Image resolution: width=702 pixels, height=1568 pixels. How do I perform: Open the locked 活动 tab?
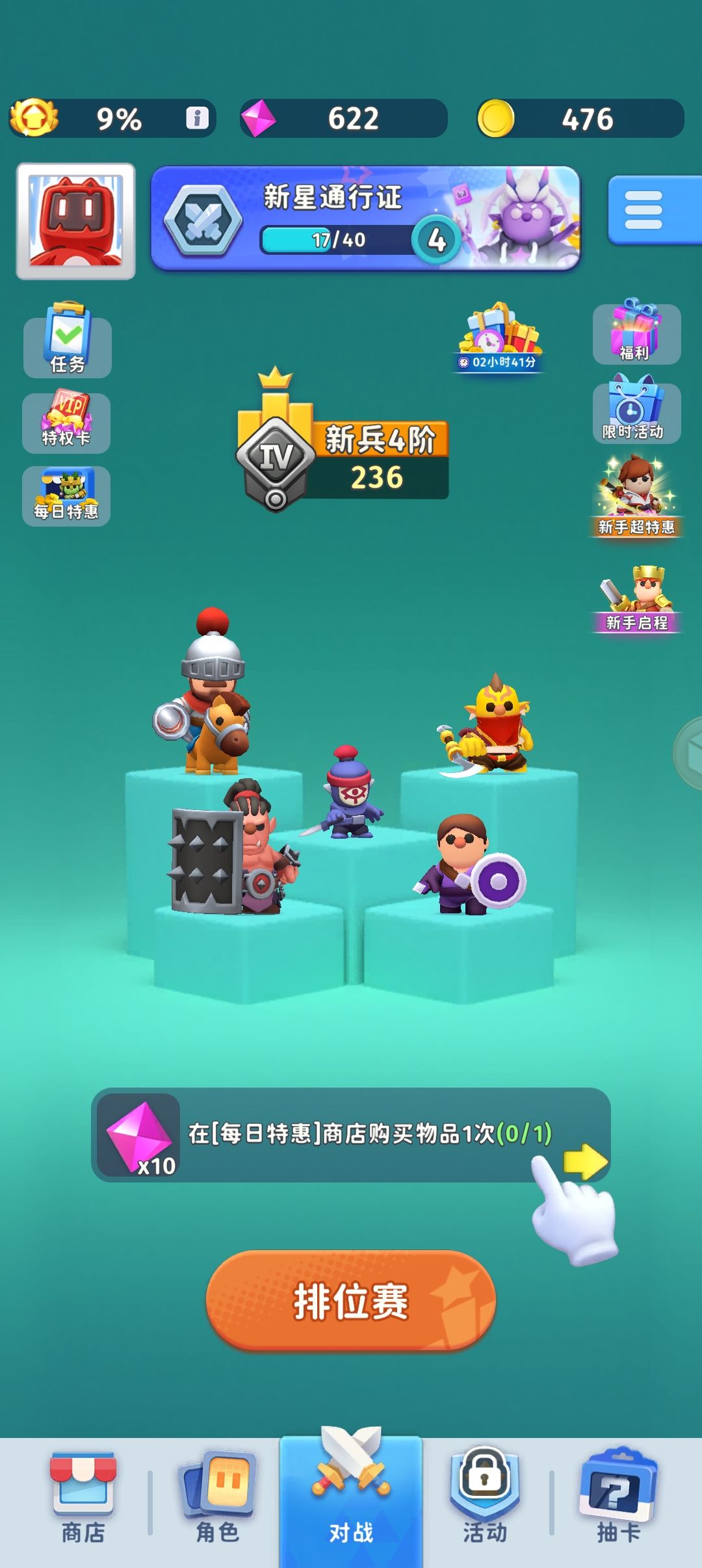pos(485,1498)
